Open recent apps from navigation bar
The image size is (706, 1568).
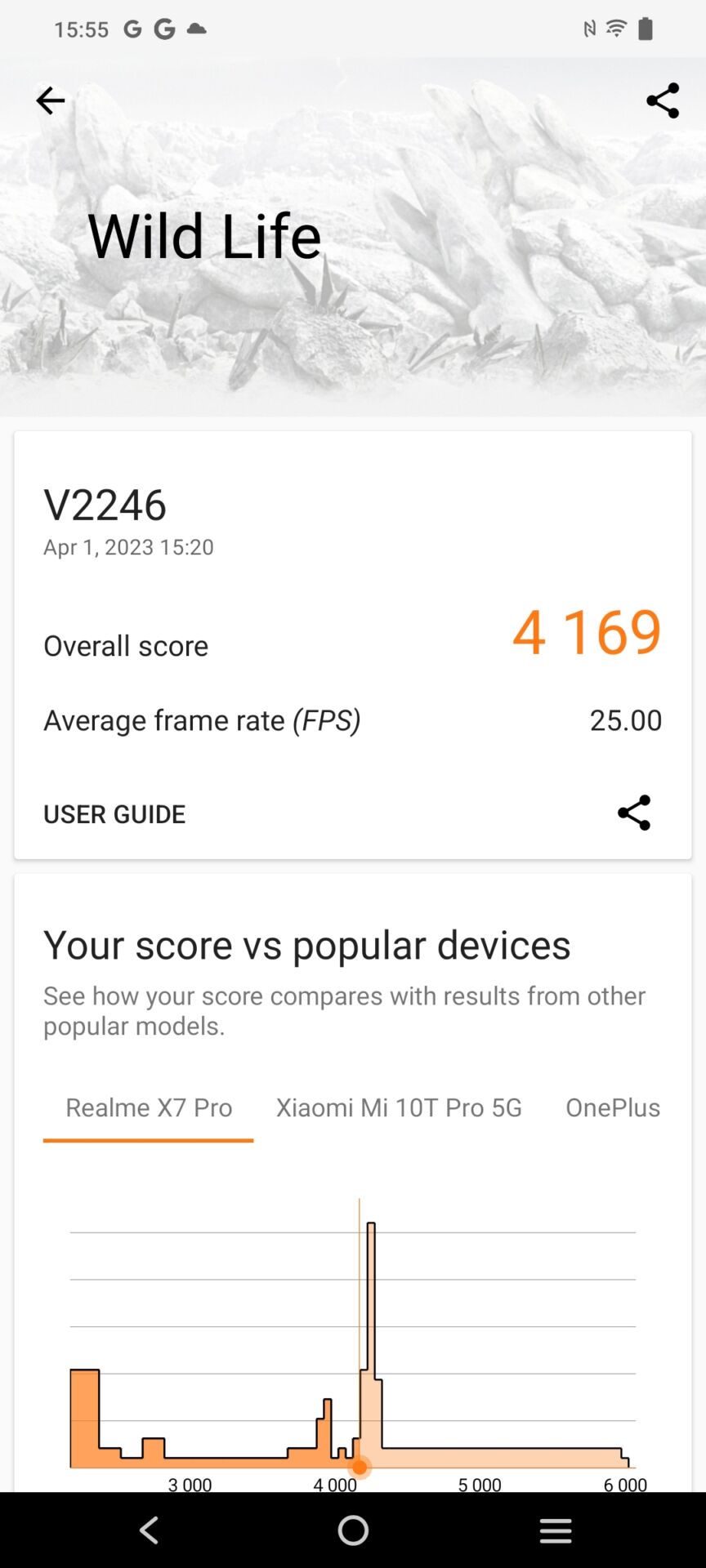556,1530
